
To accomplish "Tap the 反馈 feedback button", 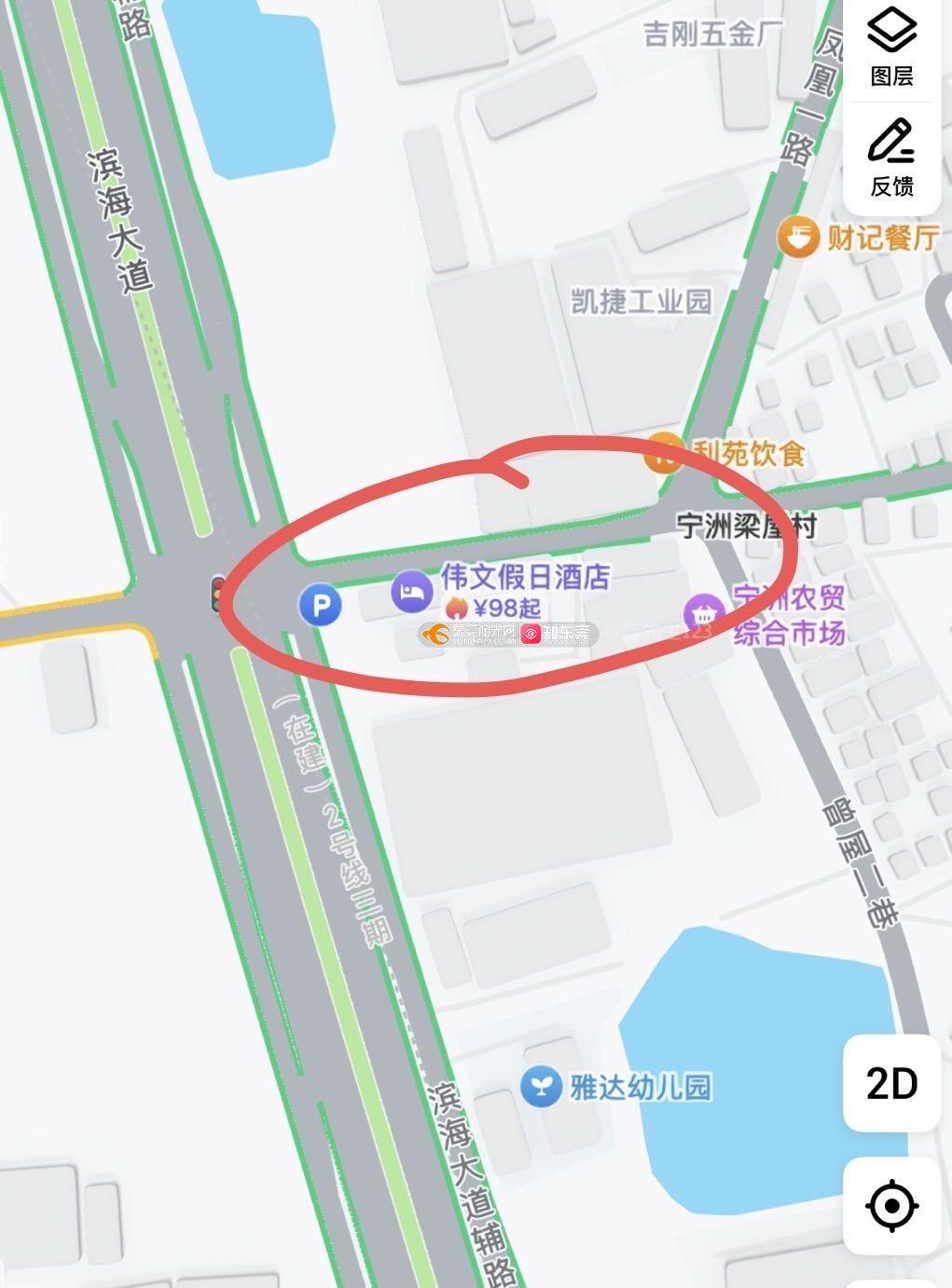I will coord(891,157).
